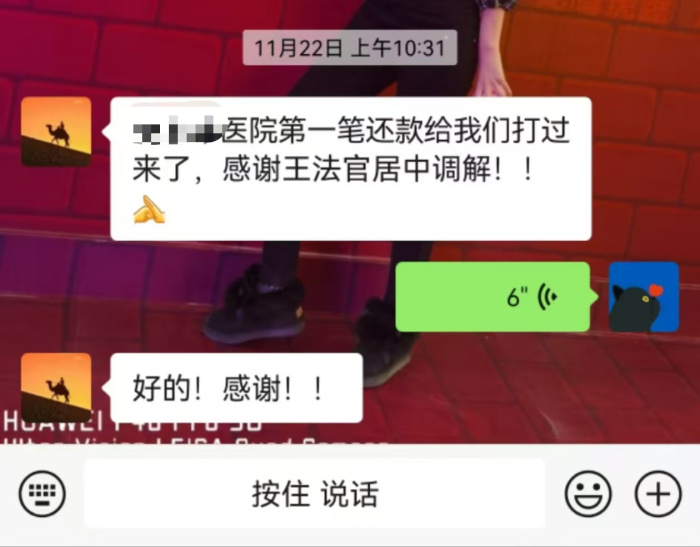Tap the 按住 说话 hold-to-talk button
The height and width of the screenshot is (547, 700).
pos(314,493)
